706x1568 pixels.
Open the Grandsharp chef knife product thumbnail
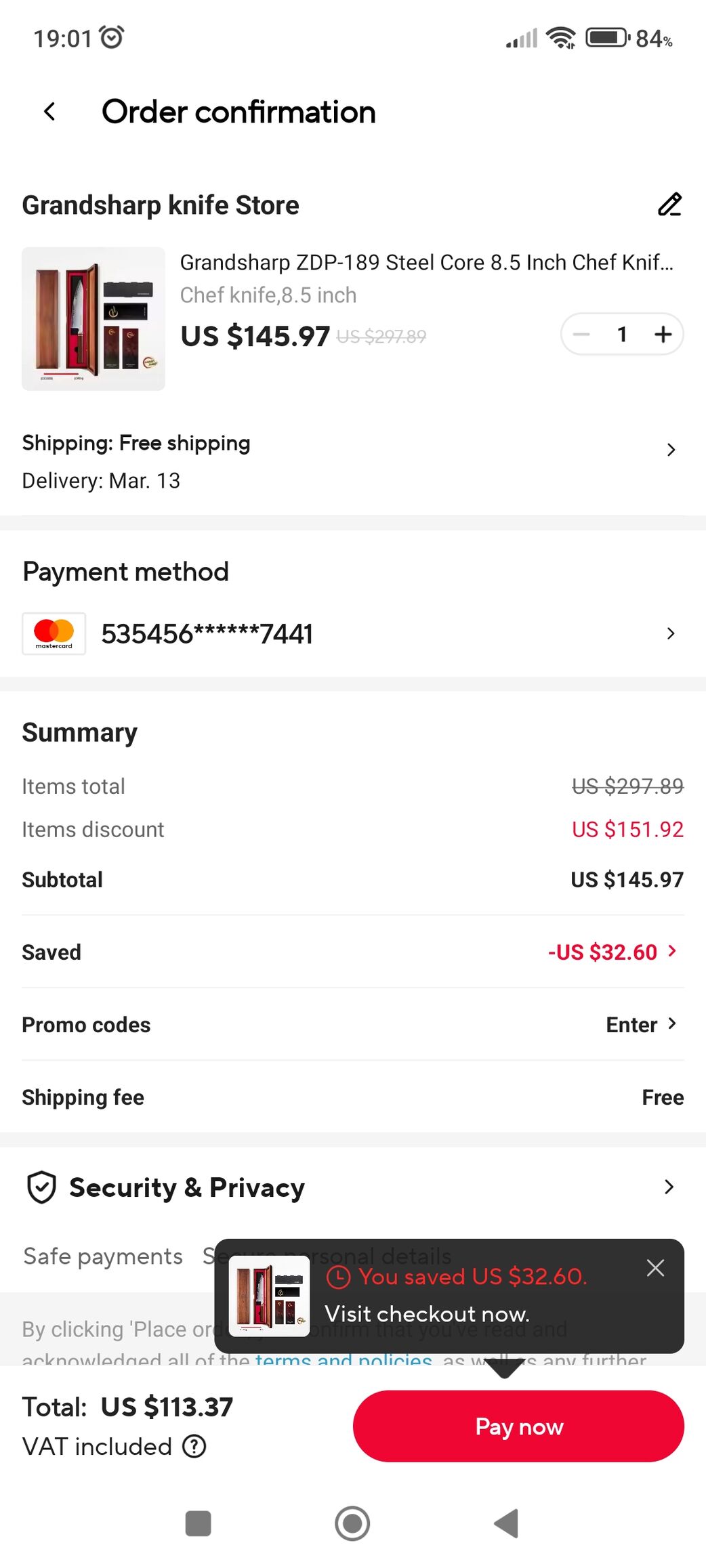pos(94,319)
